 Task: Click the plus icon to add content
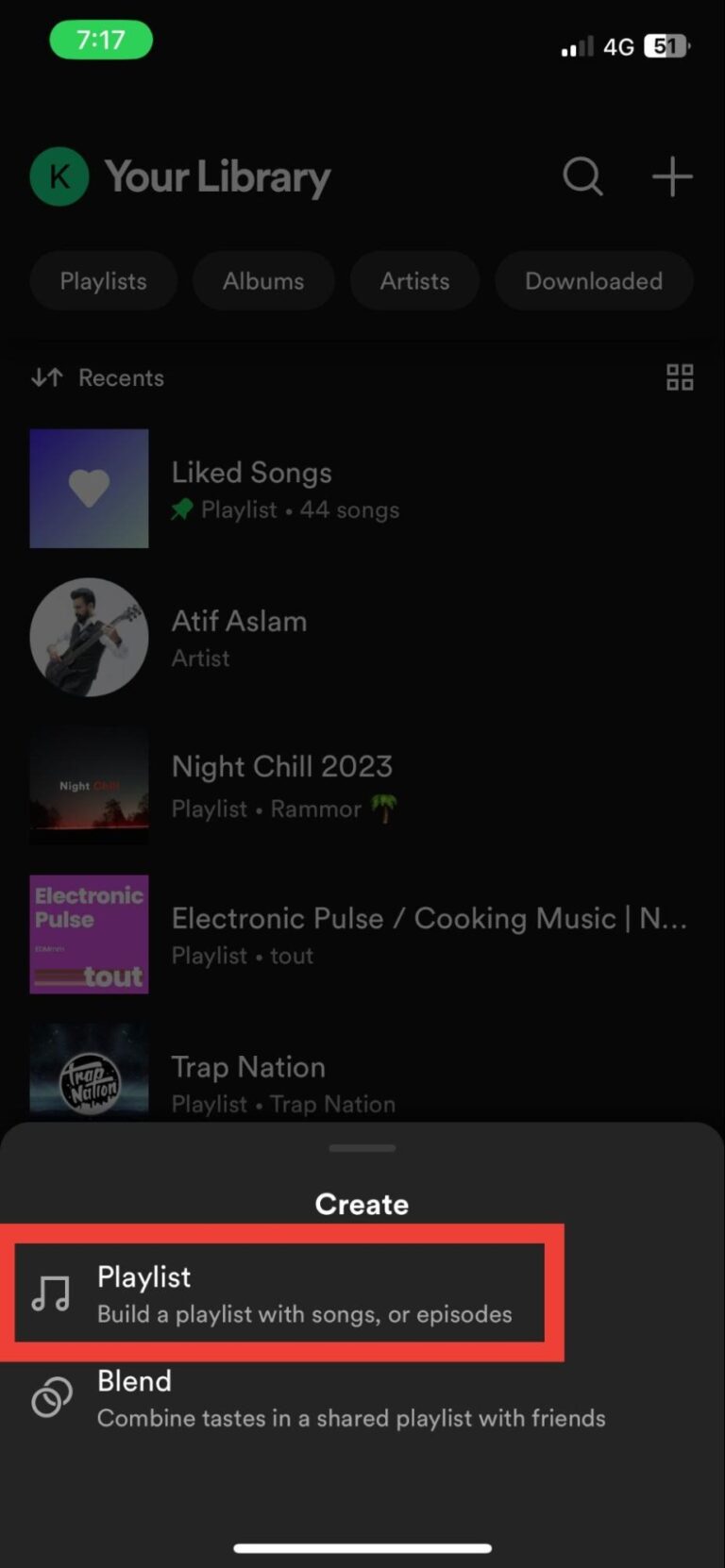(672, 176)
